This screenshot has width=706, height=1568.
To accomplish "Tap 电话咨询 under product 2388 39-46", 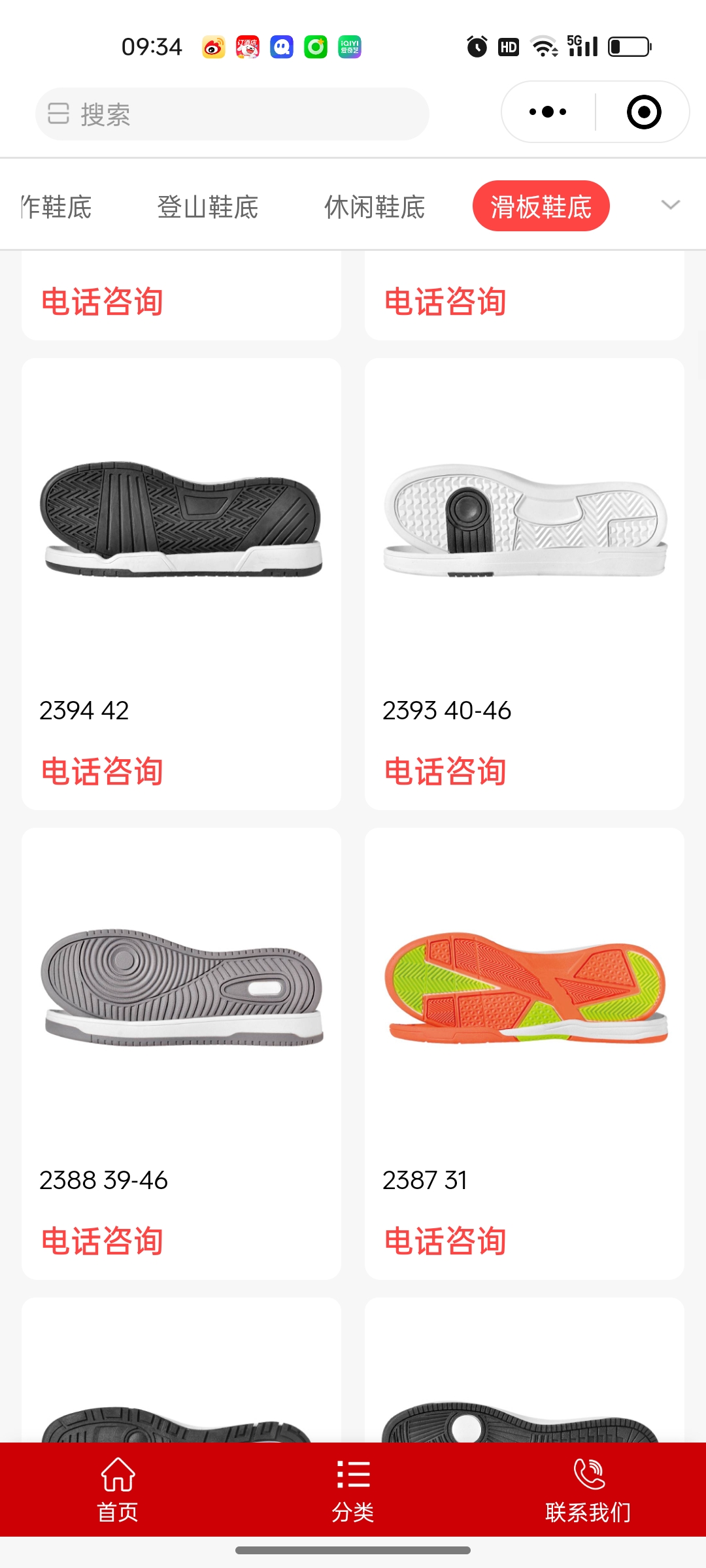I will (102, 1241).
